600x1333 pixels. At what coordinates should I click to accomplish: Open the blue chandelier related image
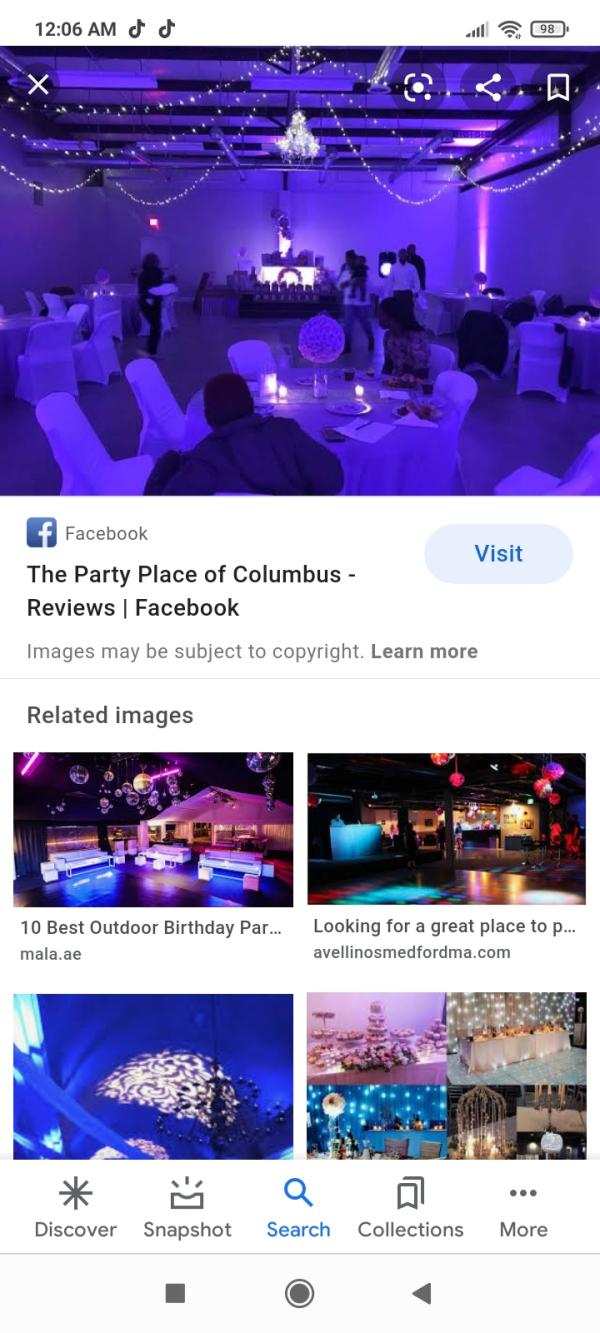(x=153, y=1075)
